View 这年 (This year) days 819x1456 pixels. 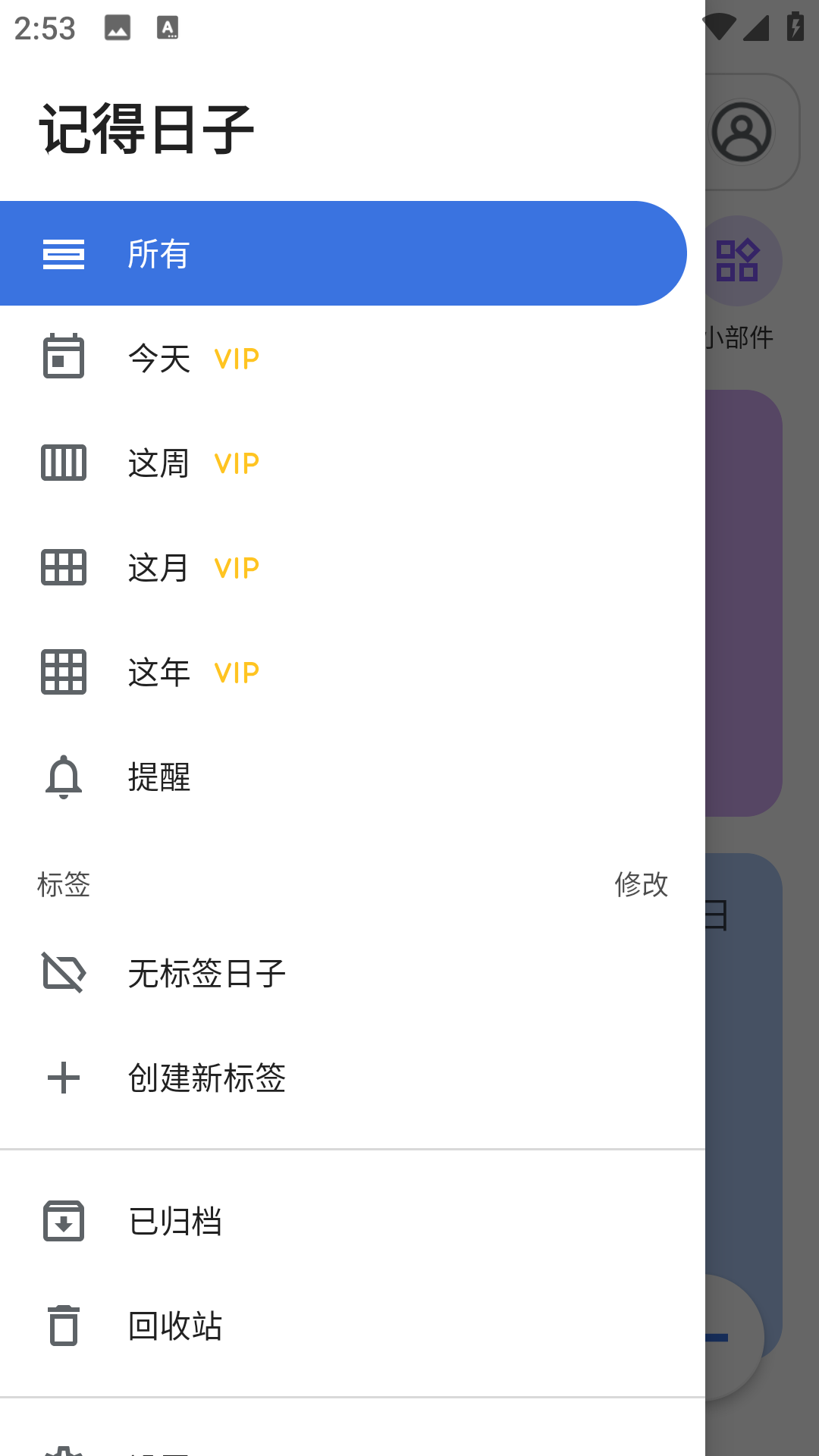pyautogui.click(x=341, y=672)
